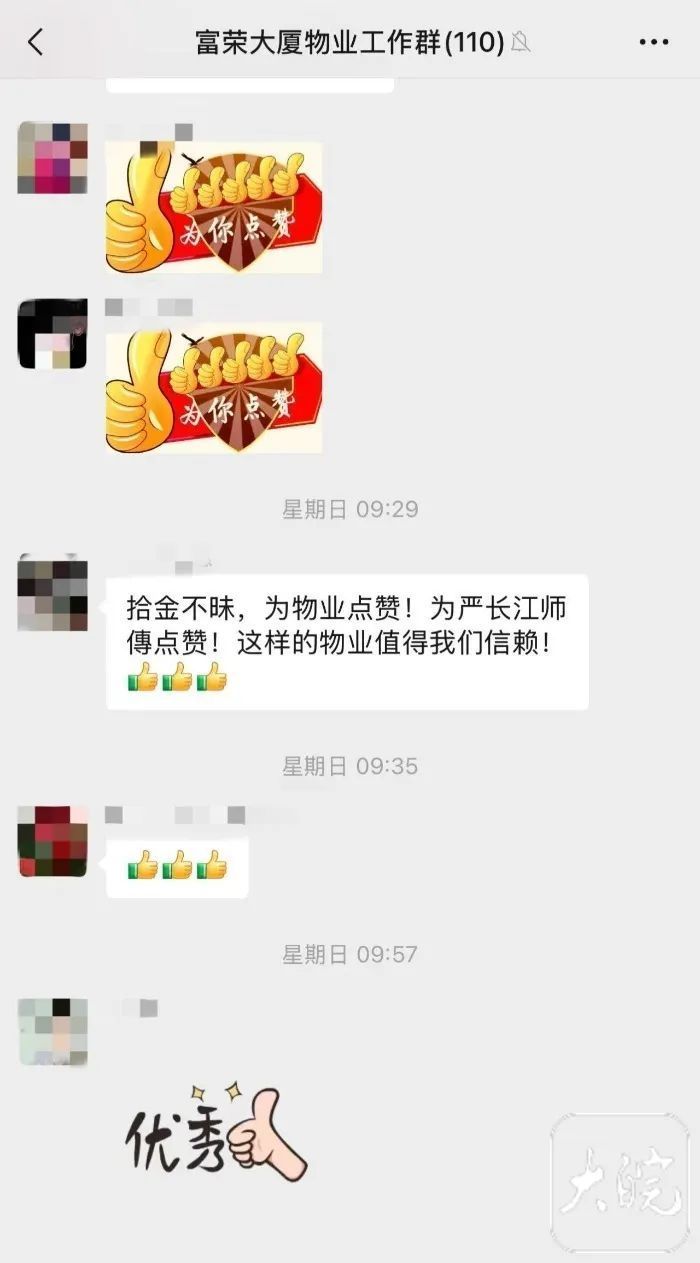Viewport: 700px width, 1263px height.
Task: Open the group chat's three-dot menu
Action: point(653,42)
